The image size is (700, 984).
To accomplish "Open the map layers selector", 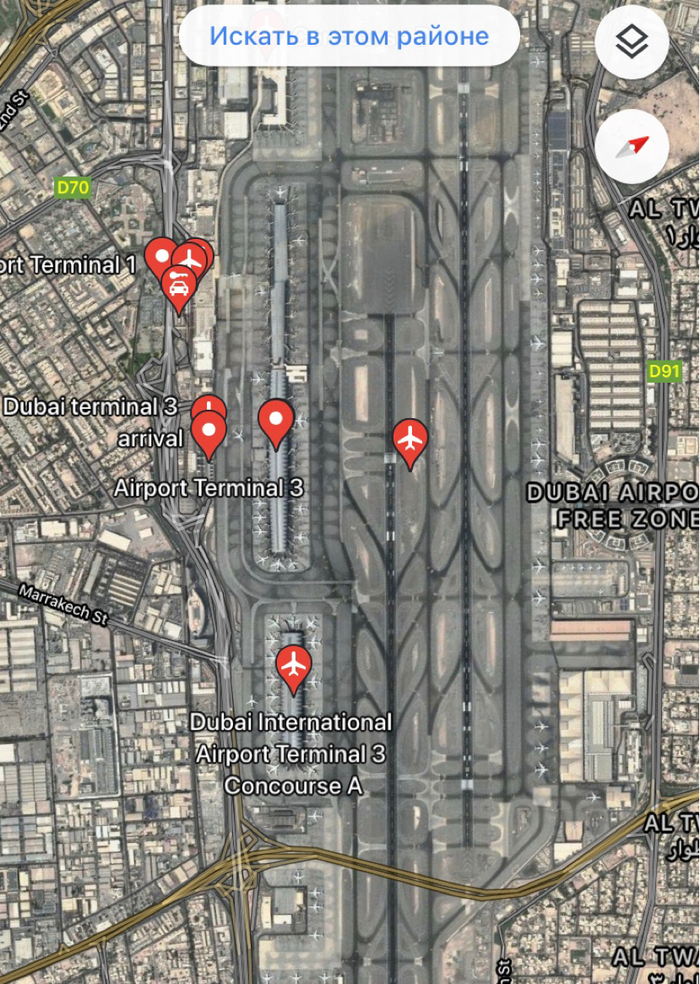I will 631,42.
